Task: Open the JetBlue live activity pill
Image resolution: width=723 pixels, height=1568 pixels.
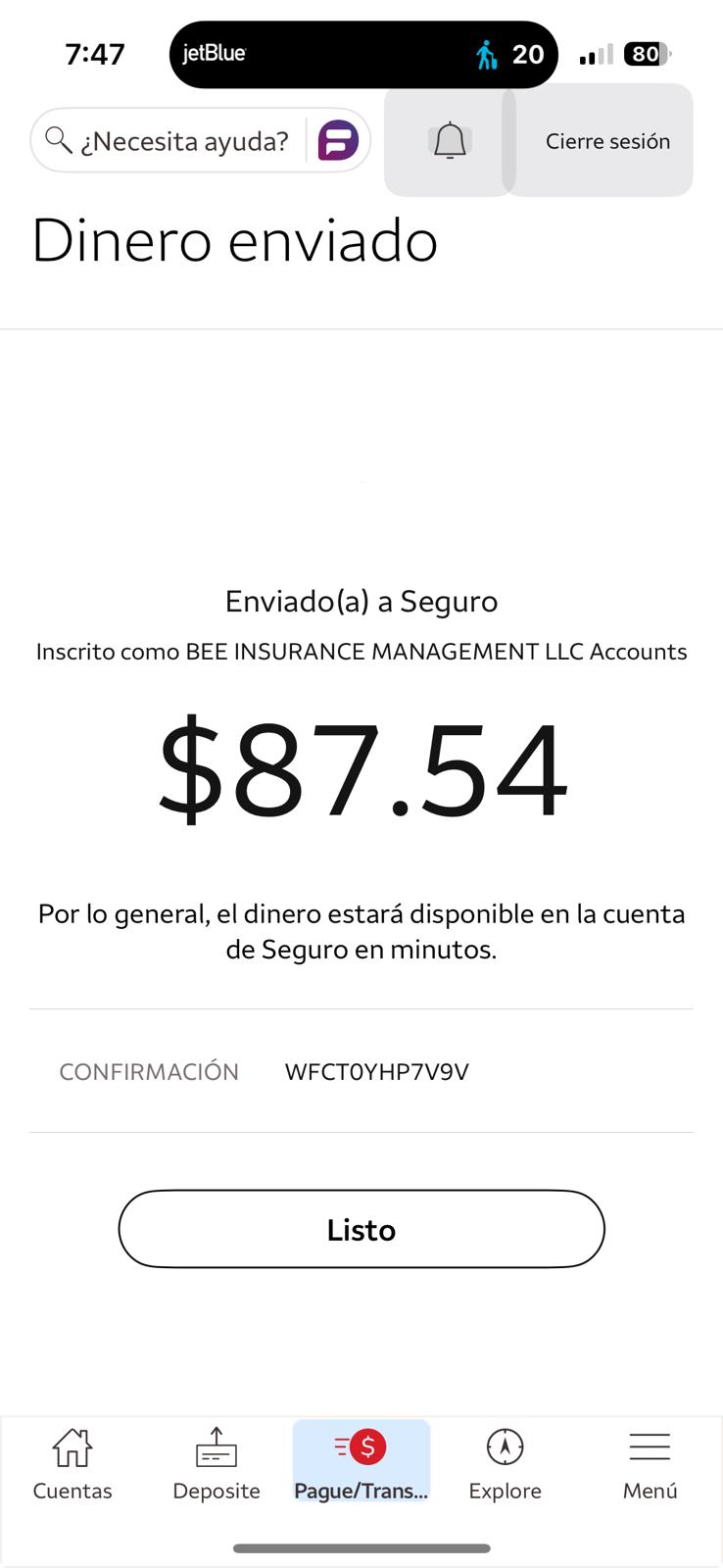Action: tap(362, 54)
